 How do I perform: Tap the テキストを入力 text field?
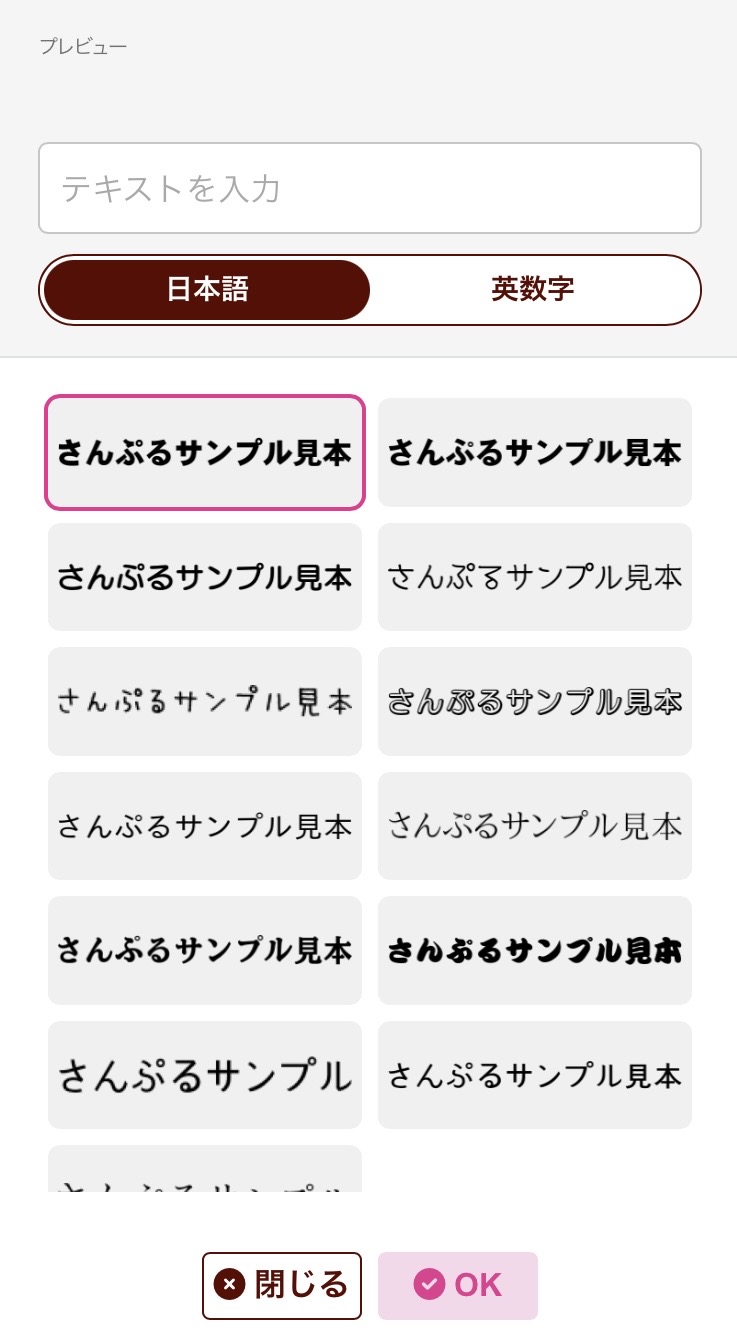tap(369, 188)
